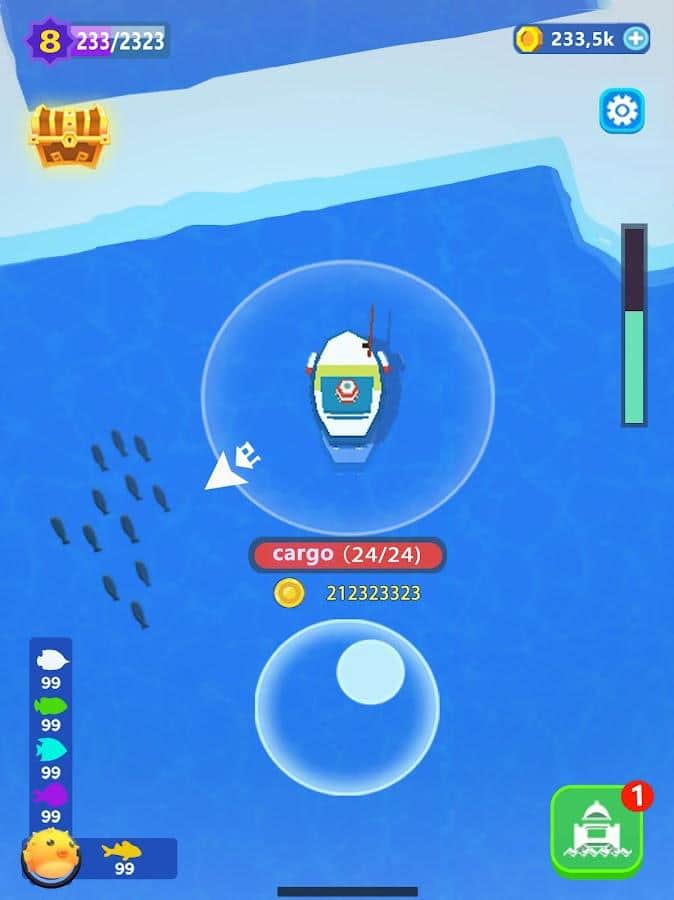674x900 pixels.
Task: Open the green boat dock button
Action: [x=597, y=832]
